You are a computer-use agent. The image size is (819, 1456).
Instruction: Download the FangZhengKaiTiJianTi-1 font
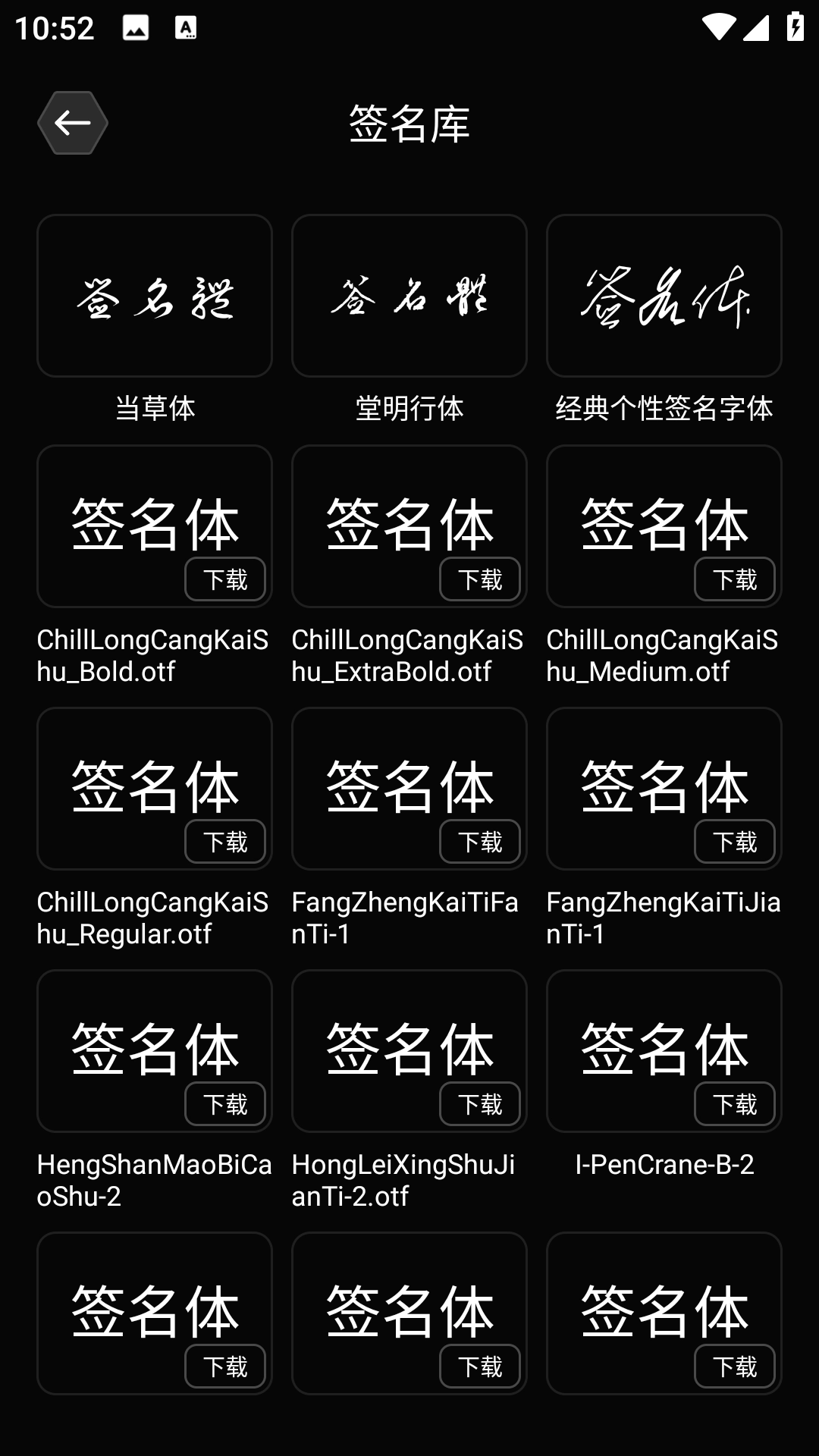(x=735, y=842)
